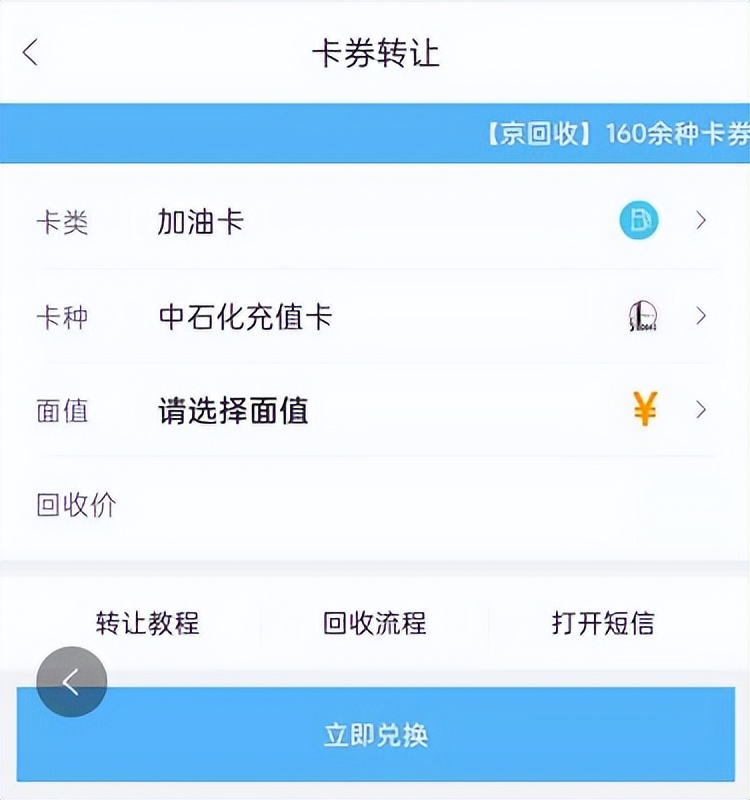750x800 pixels.
Task: Click the floating circular back button above 立即兑换
Action: pyautogui.click(x=71, y=681)
